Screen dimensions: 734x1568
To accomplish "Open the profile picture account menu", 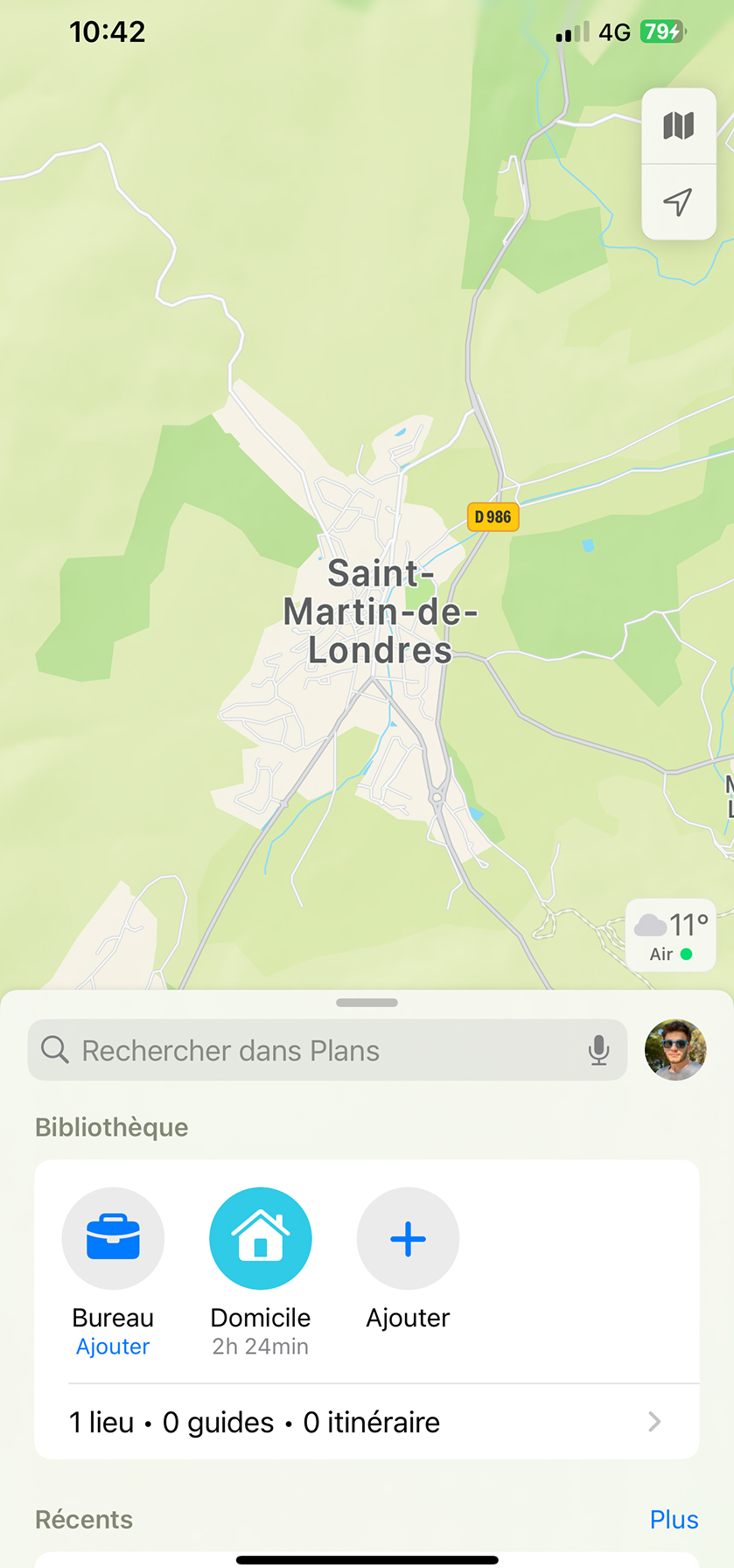I will coord(675,1050).
